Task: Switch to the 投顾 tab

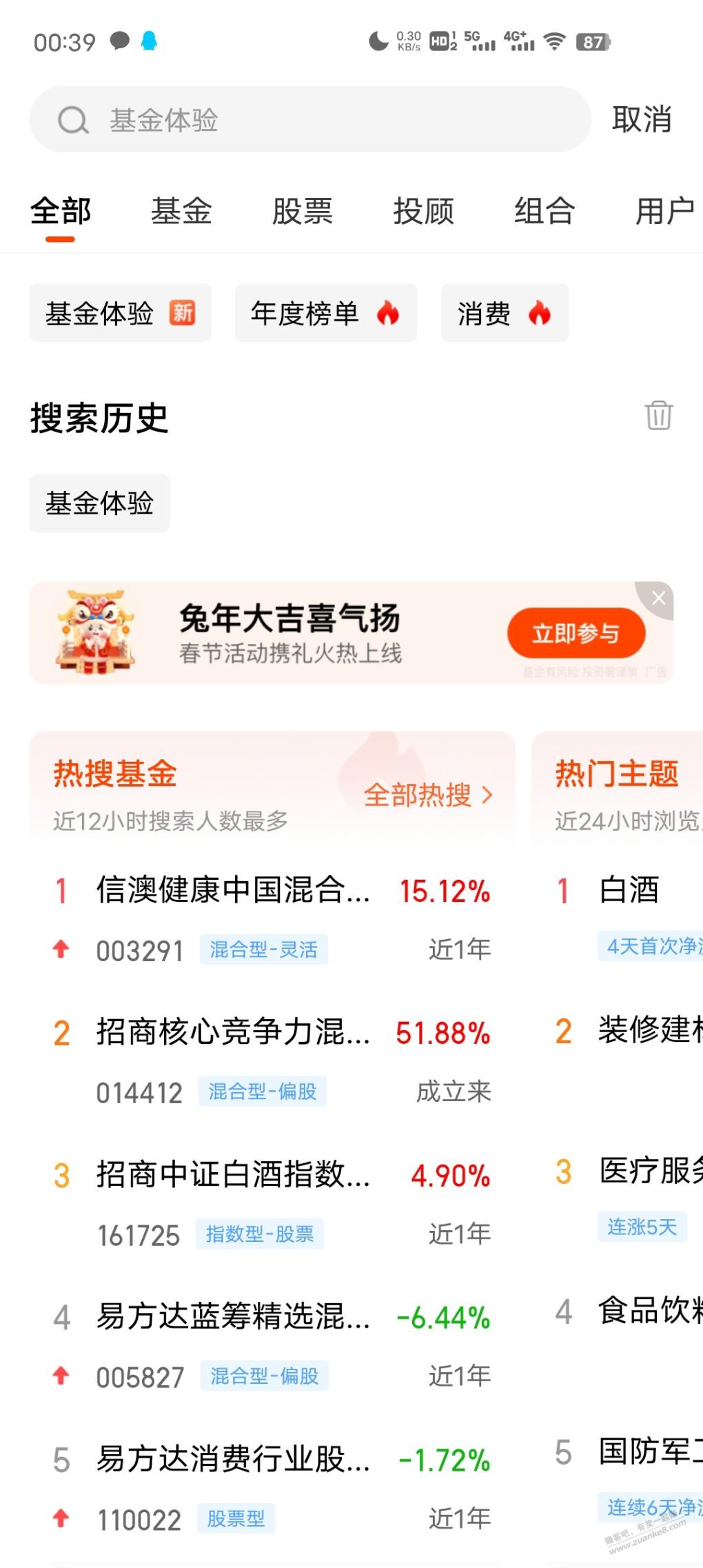Action: [x=423, y=211]
